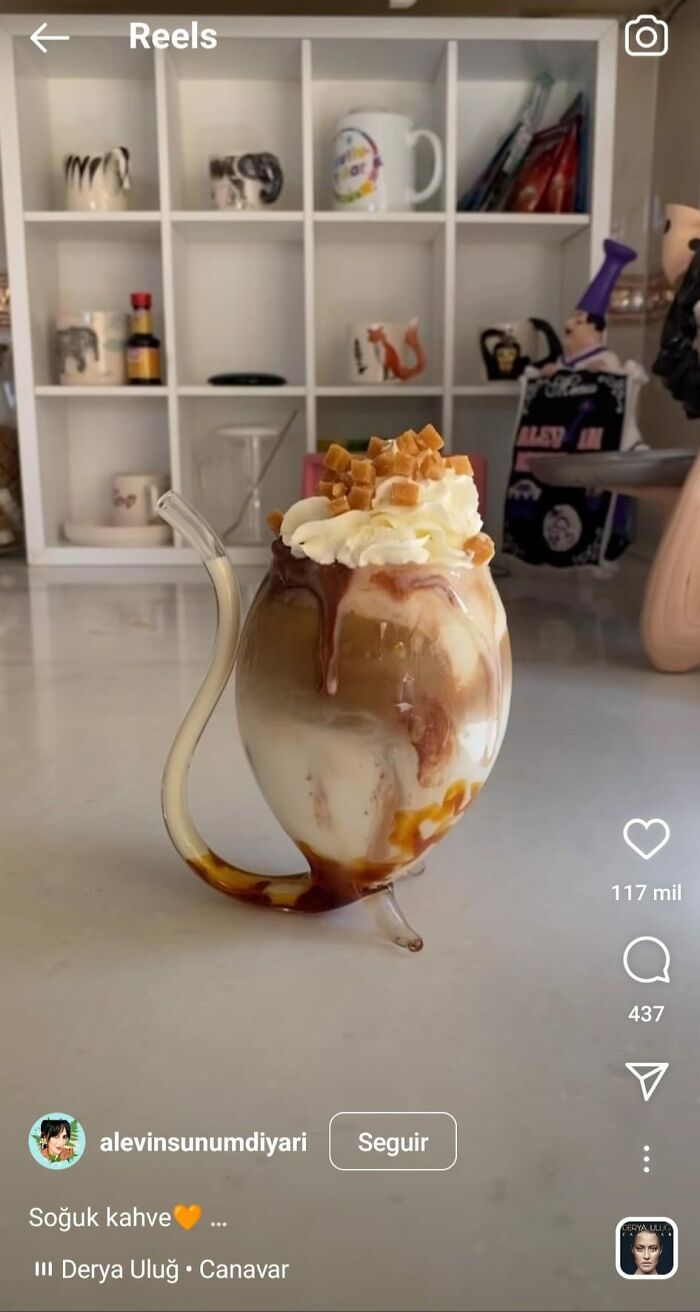Open alevinsunumdiyari's profile picture
This screenshot has height=1312, width=700.
[57, 1142]
